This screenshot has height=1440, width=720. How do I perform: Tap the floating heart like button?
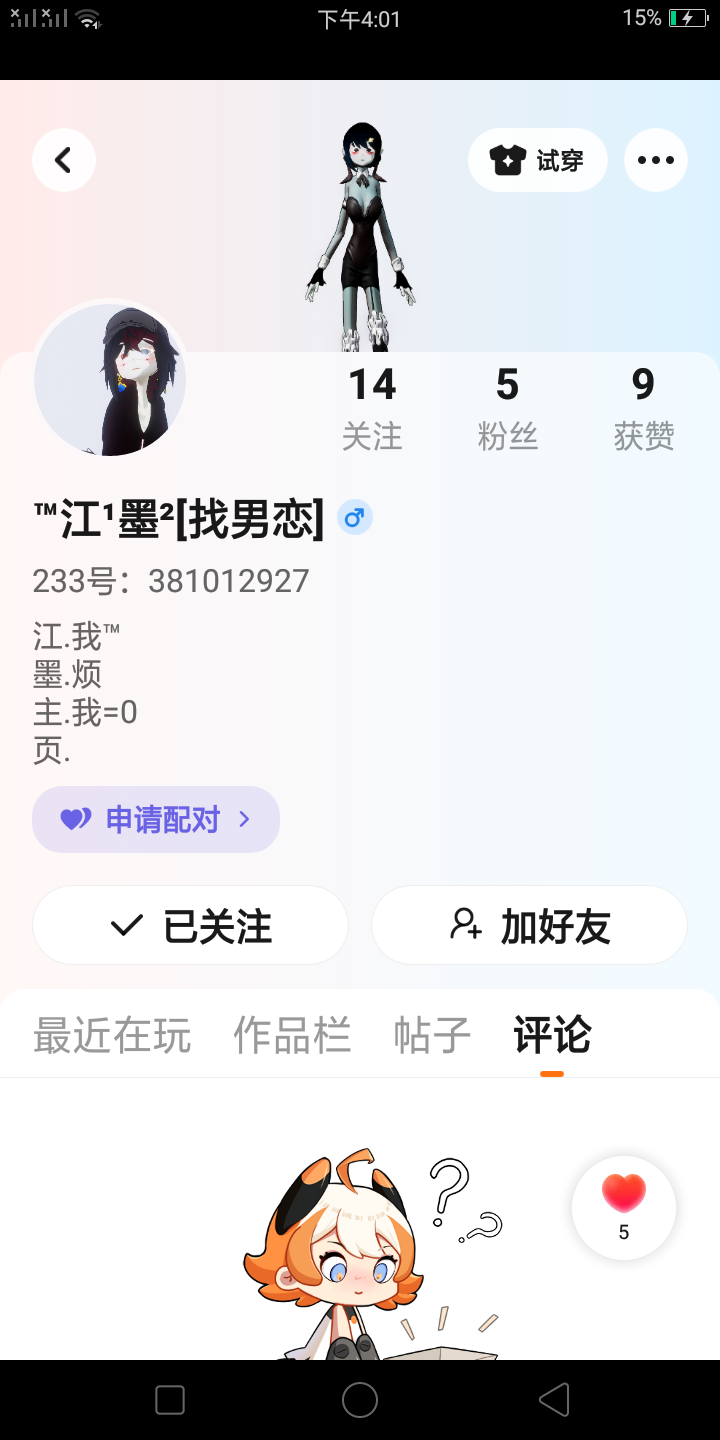click(624, 1207)
